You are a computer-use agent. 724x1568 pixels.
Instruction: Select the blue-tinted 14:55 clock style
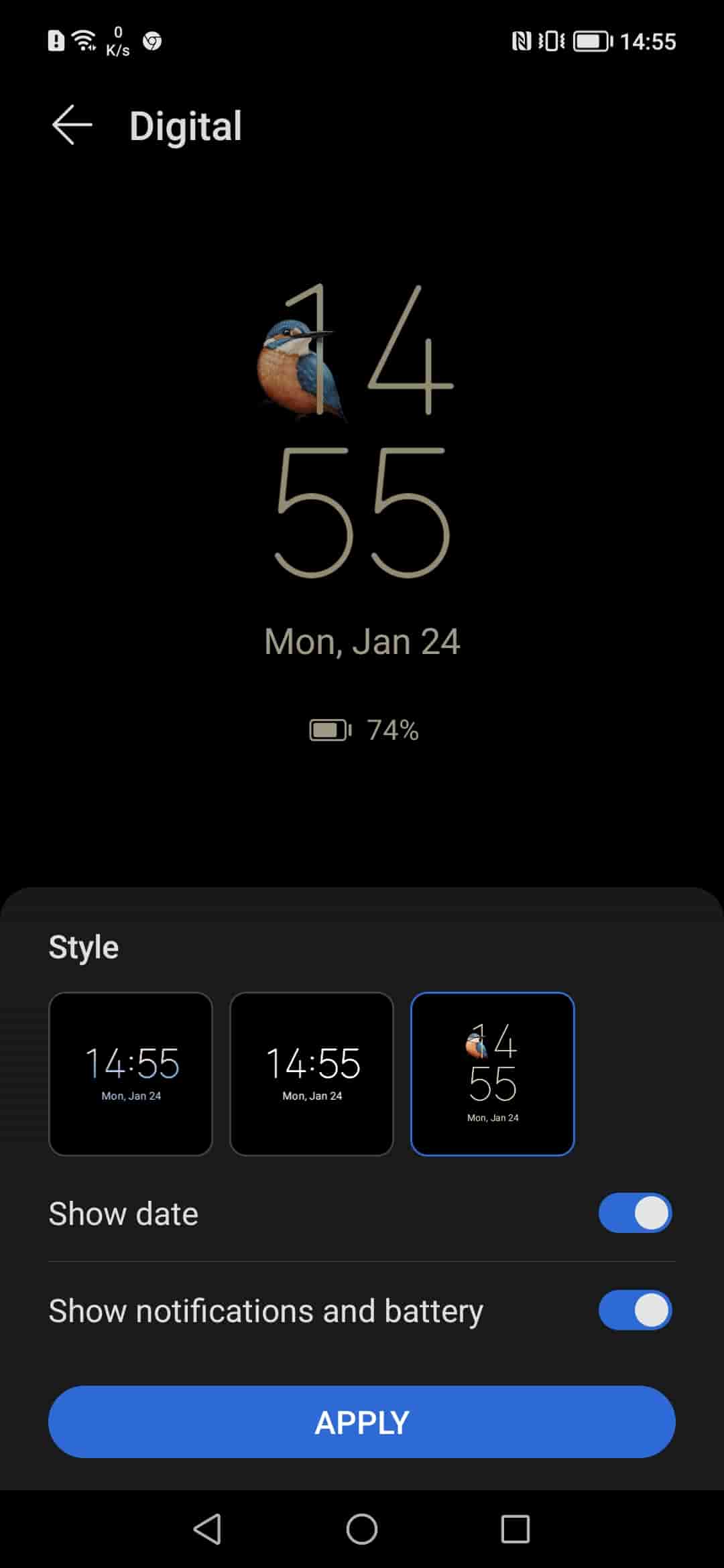[131, 1073]
